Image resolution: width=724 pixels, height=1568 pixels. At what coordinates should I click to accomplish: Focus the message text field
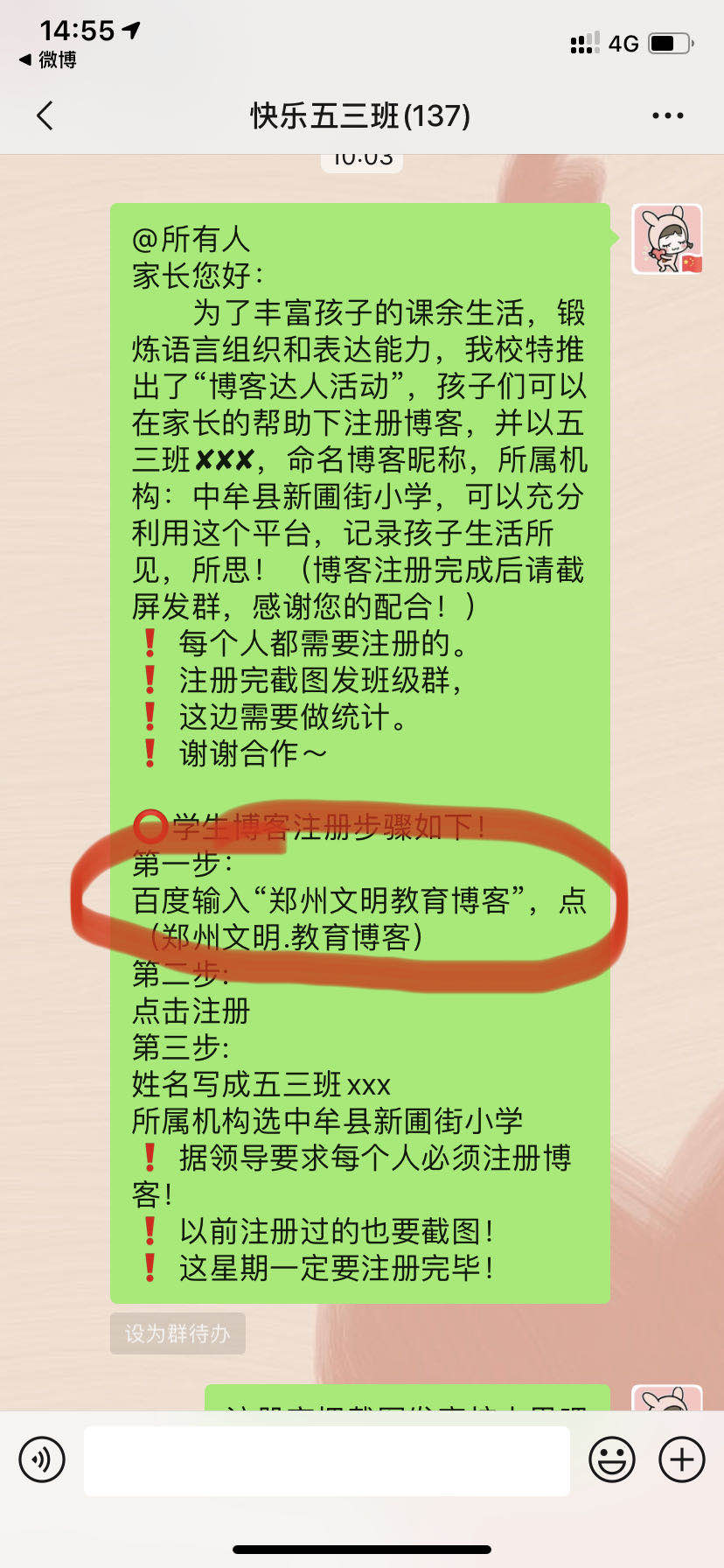326,1460
